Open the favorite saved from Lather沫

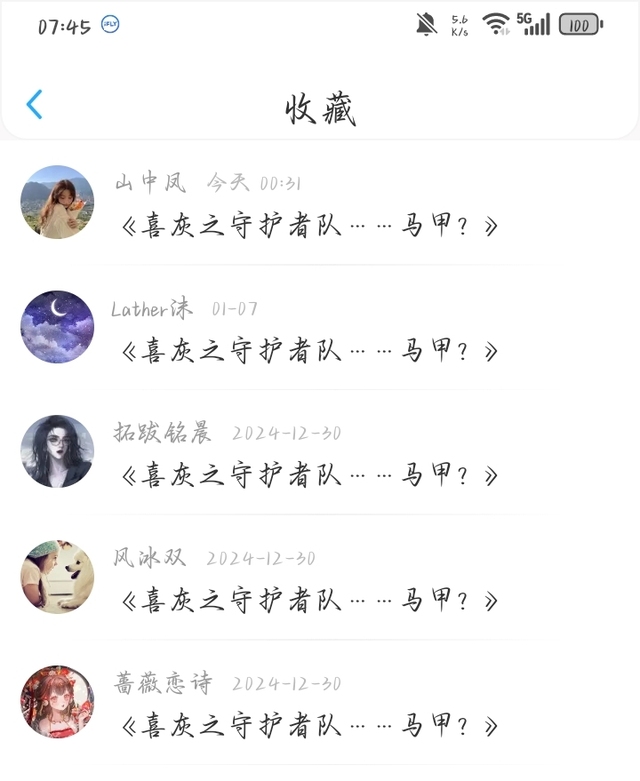tap(308, 350)
